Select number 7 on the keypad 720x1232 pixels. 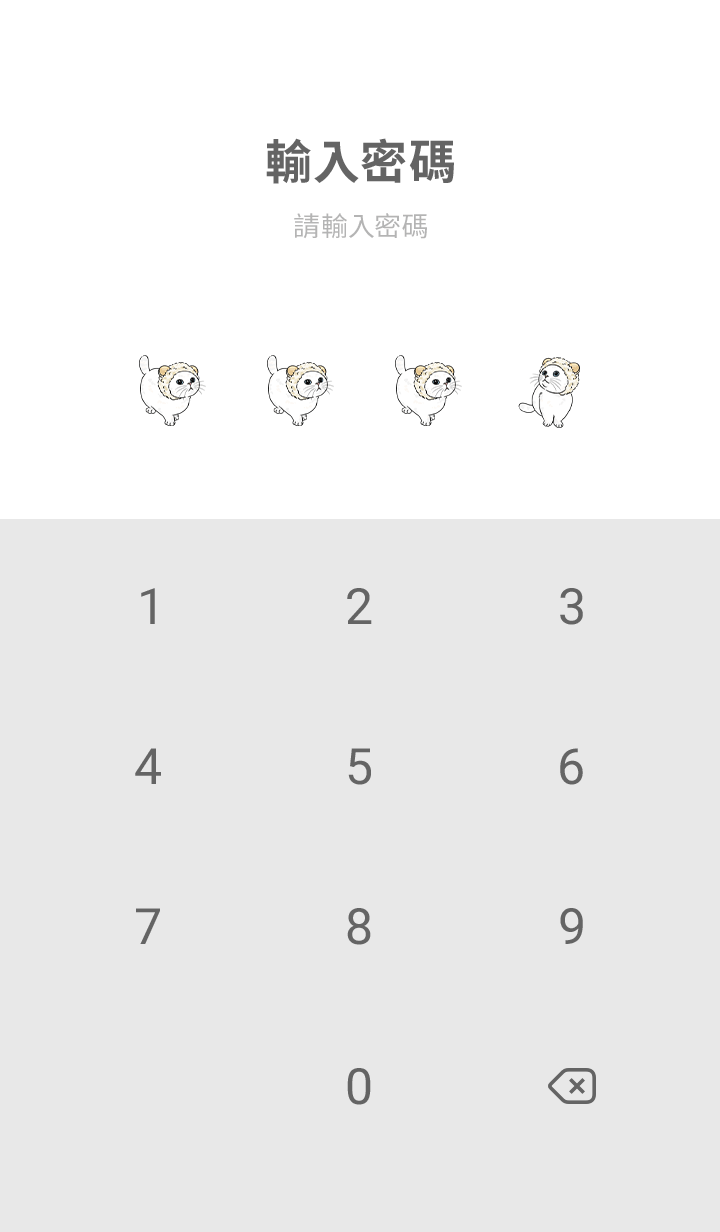point(148,927)
